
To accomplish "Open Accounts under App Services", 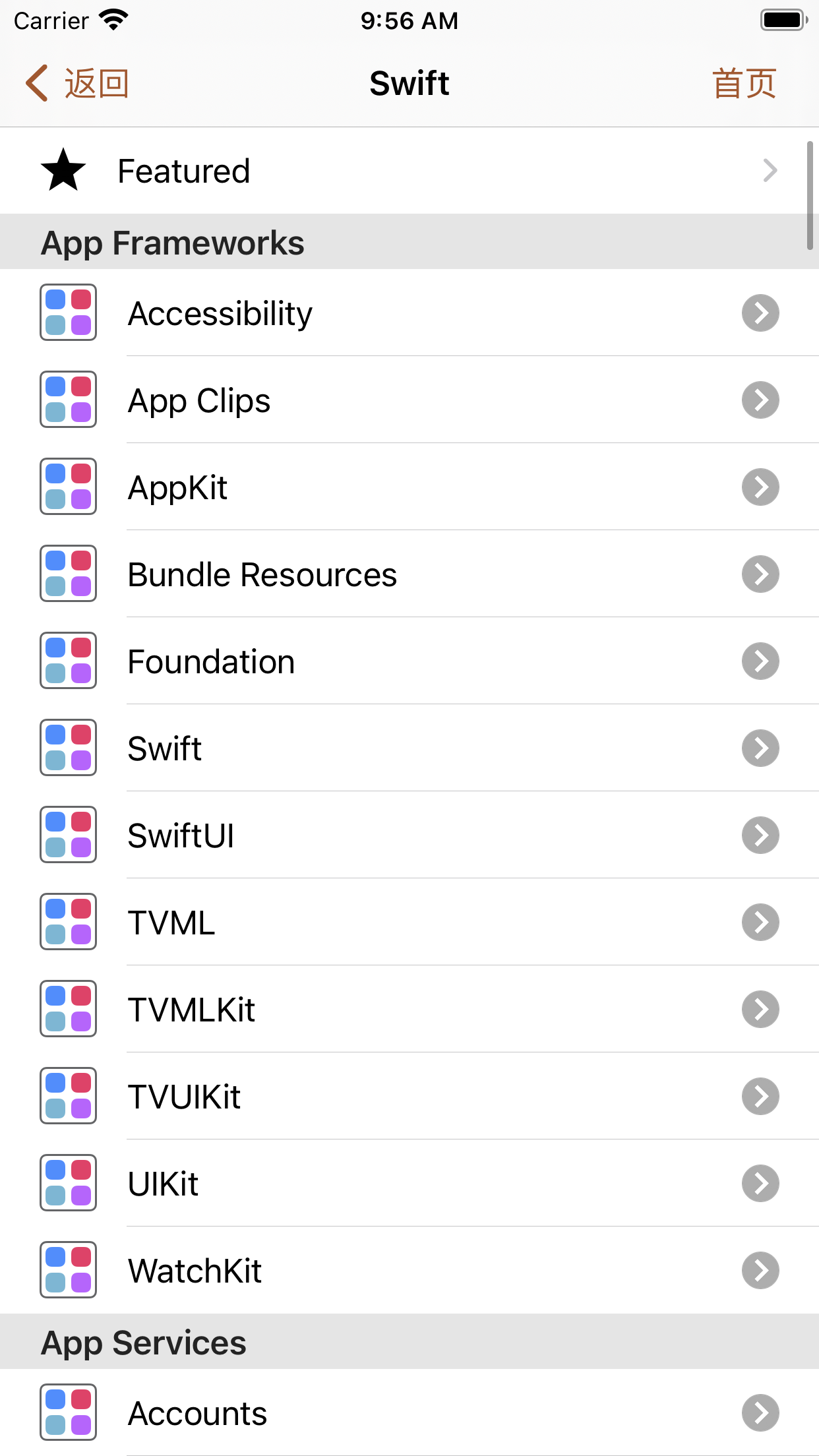I will [409, 1412].
